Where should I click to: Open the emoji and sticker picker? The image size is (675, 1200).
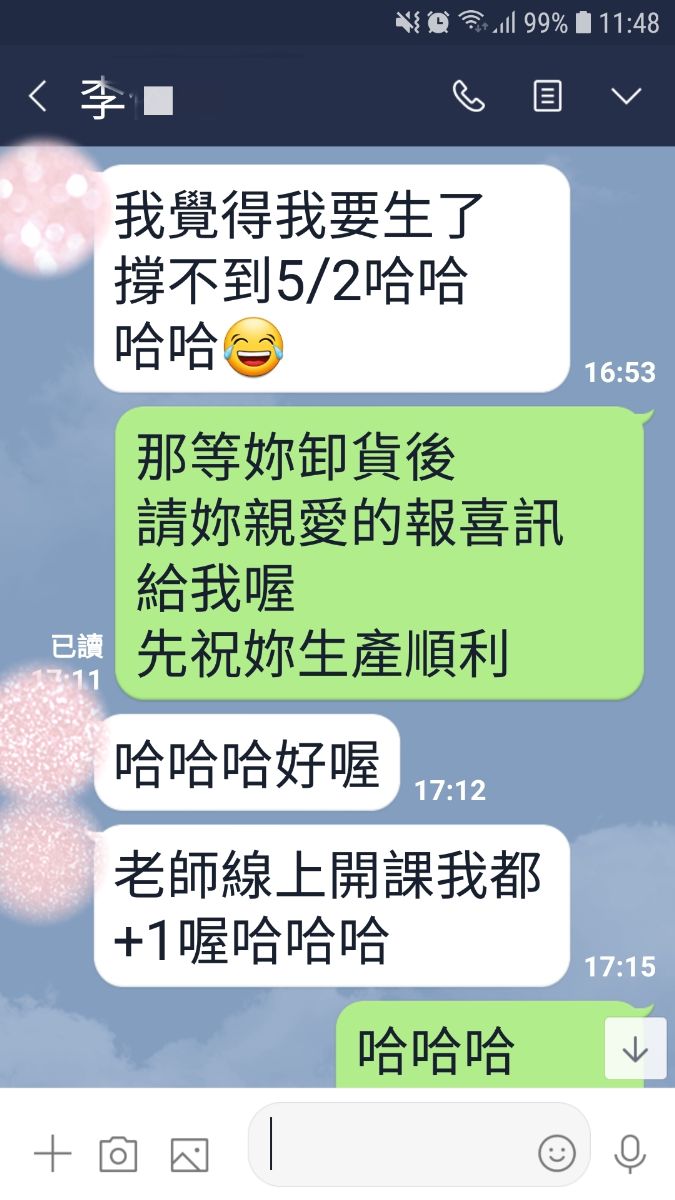click(x=557, y=1153)
